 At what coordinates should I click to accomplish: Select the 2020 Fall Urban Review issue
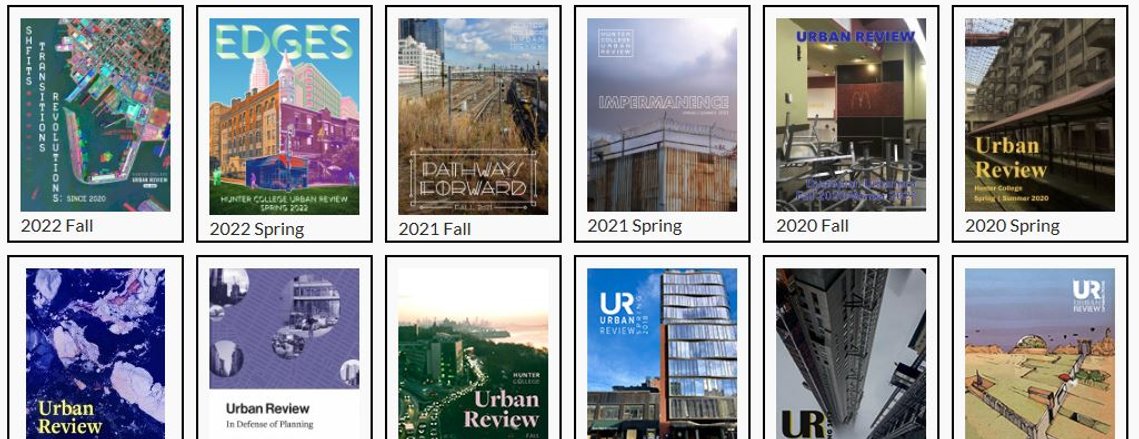tap(851, 115)
